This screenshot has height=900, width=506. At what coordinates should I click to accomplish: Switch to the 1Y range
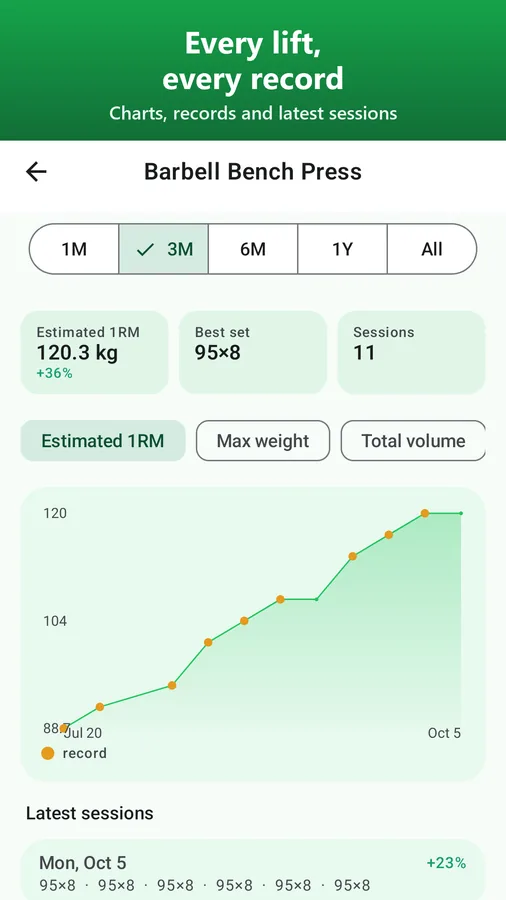click(x=342, y=249)
